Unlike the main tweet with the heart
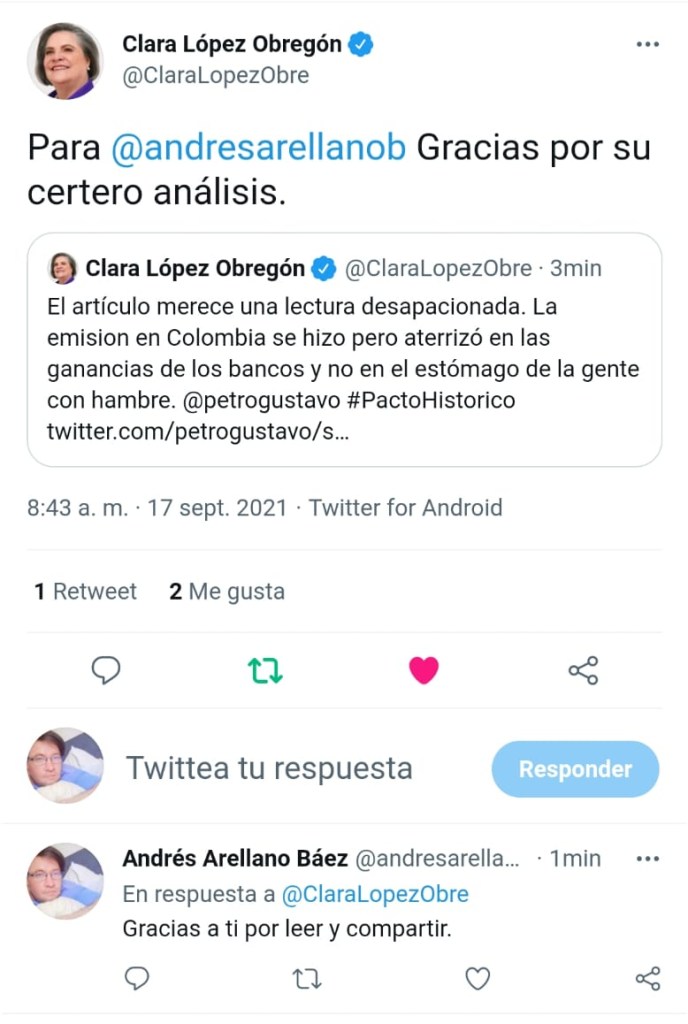 (x=424, y=670)
